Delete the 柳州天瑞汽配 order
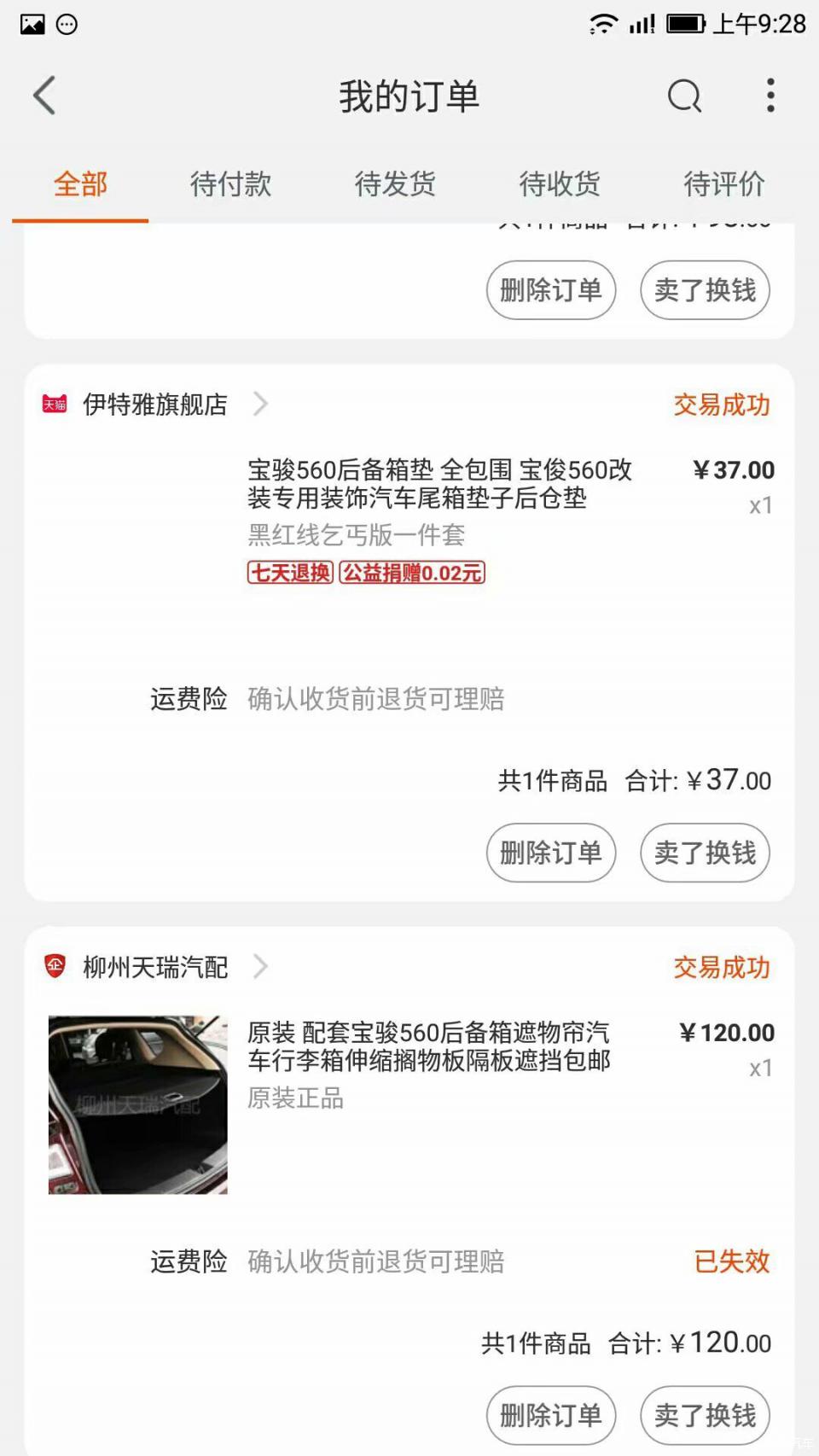The height and width of the screenshot is (1456, 819). [551, 1415]
